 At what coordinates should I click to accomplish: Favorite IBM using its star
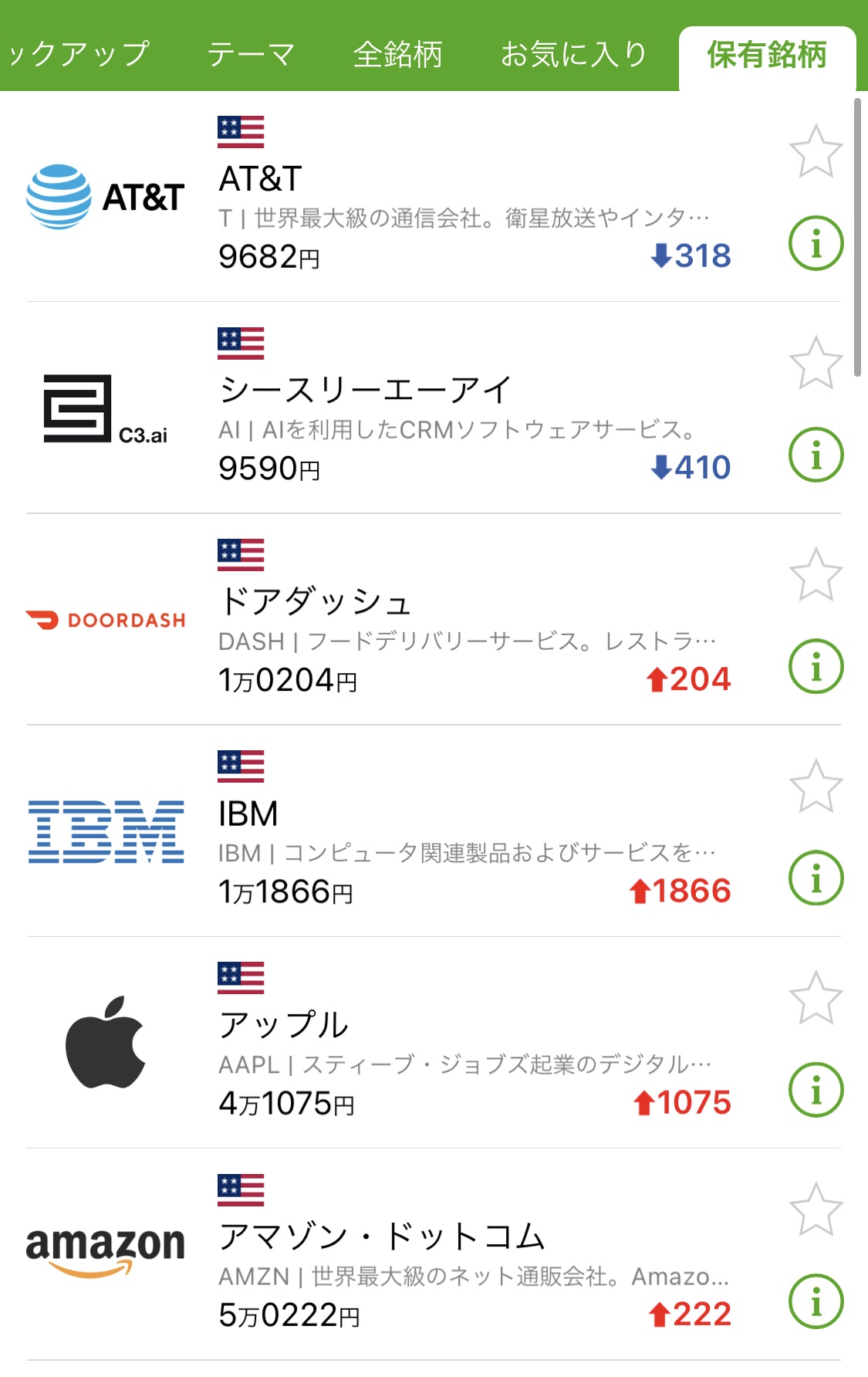(x=816, y=786)
